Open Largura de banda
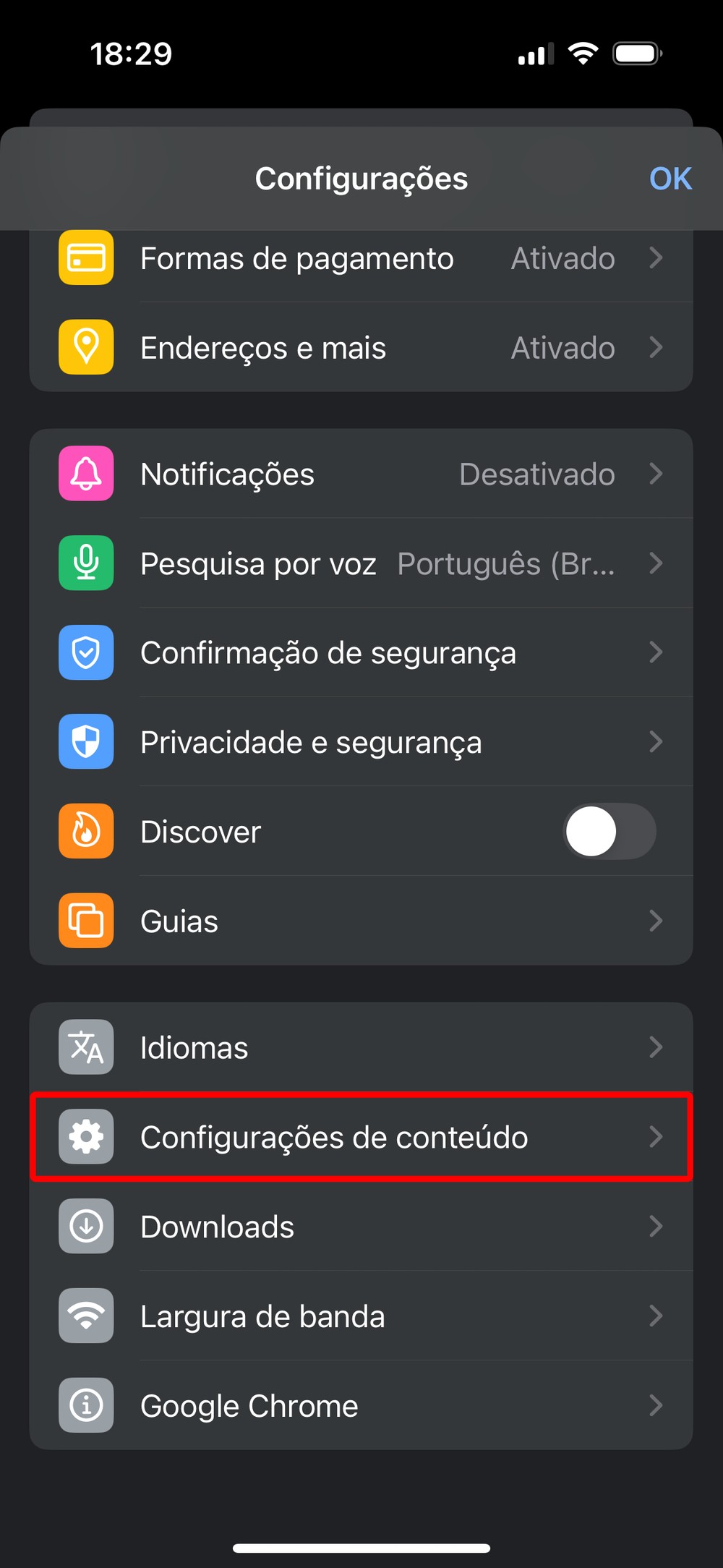 (x=361, y=1316)
